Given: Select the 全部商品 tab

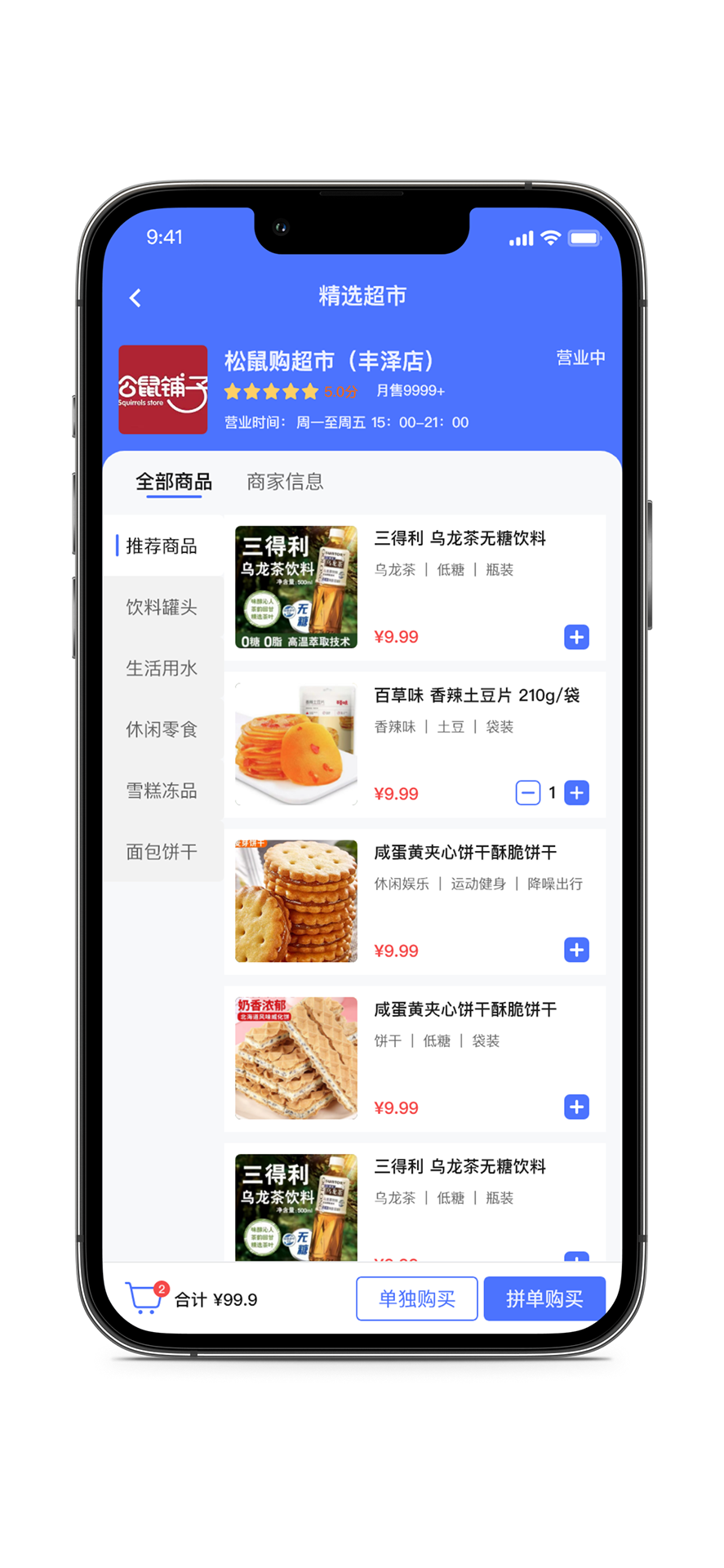Looking at the screenshot, I should (x=174, y=482).
